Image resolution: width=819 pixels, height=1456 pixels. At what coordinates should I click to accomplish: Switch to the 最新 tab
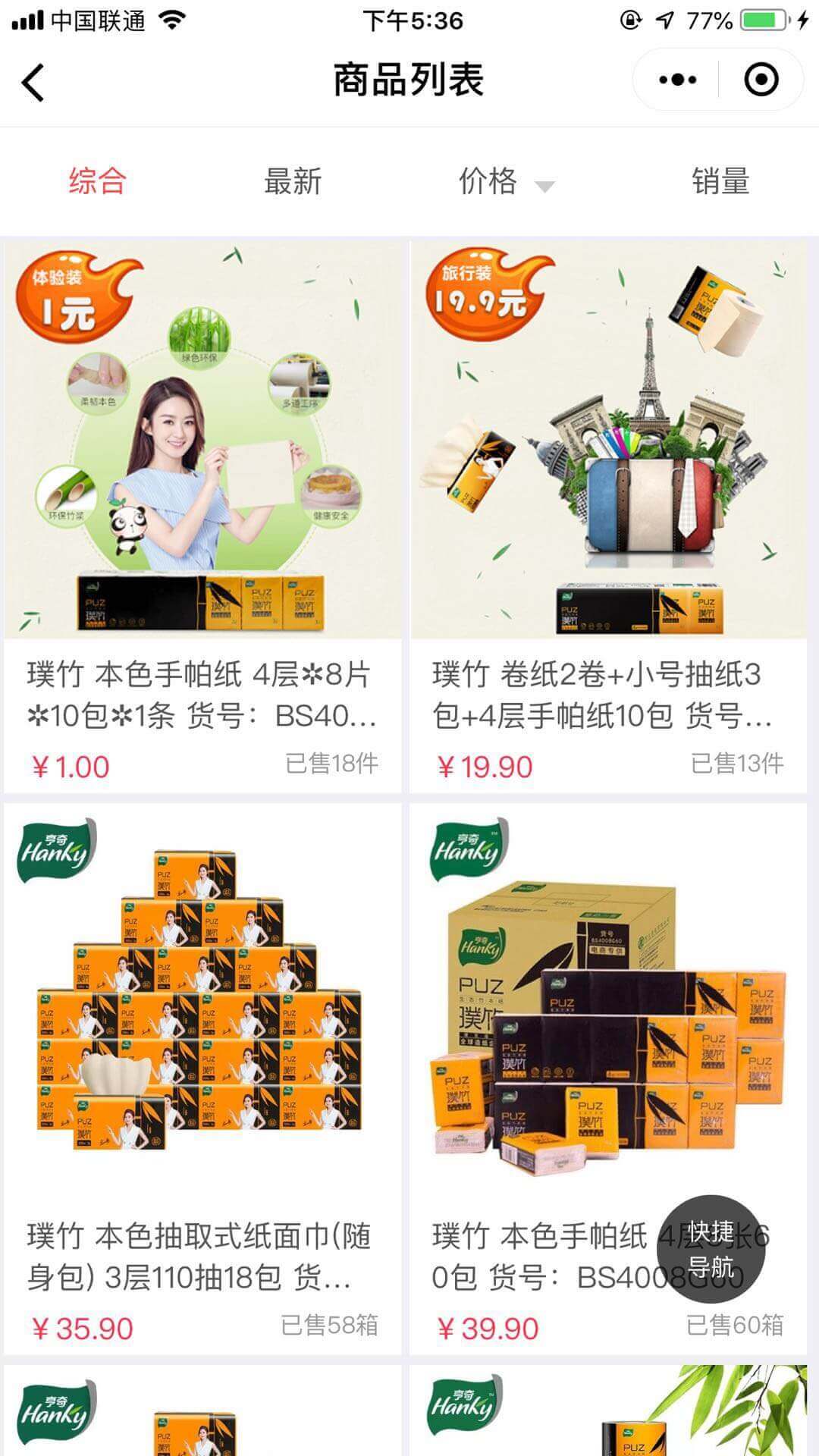(293, 181)
